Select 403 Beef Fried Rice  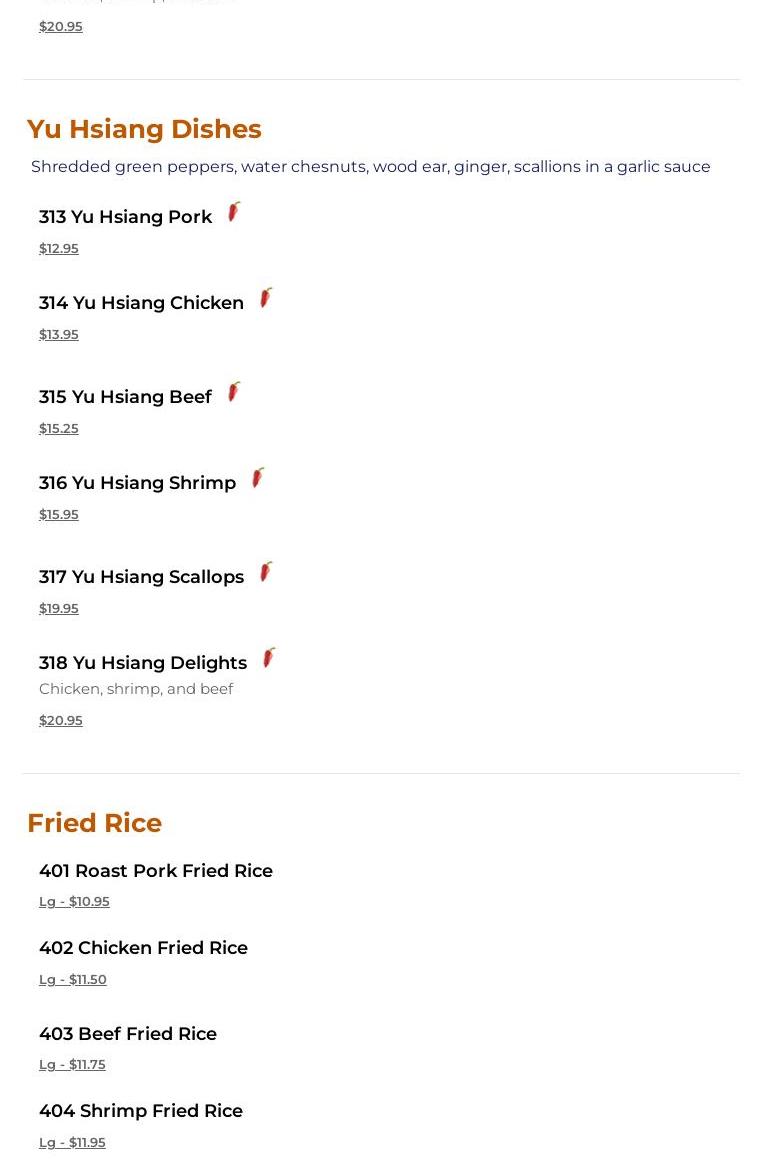pos(127,1034)
